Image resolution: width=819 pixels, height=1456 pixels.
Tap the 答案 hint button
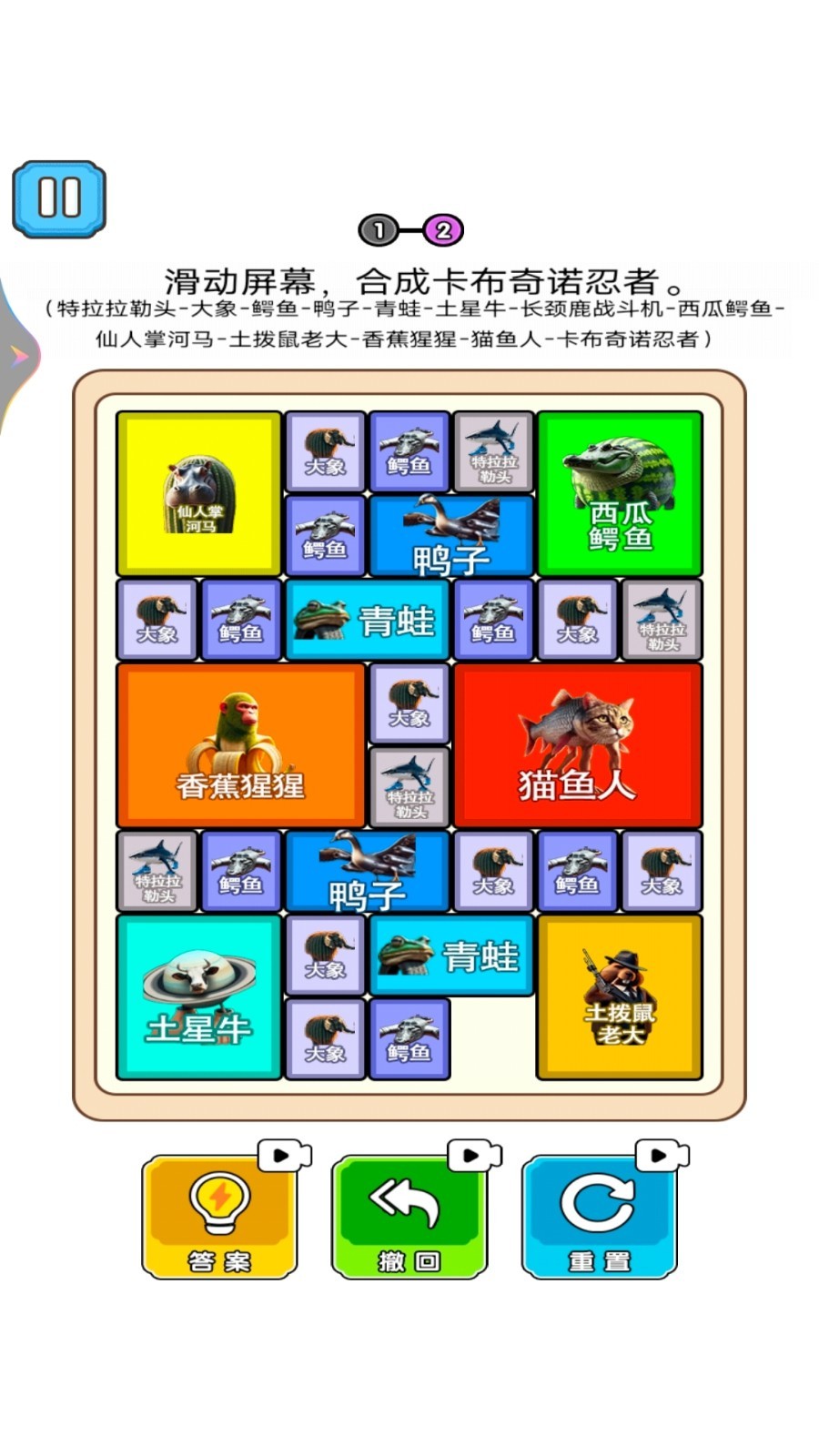(x=219, y=1218)
